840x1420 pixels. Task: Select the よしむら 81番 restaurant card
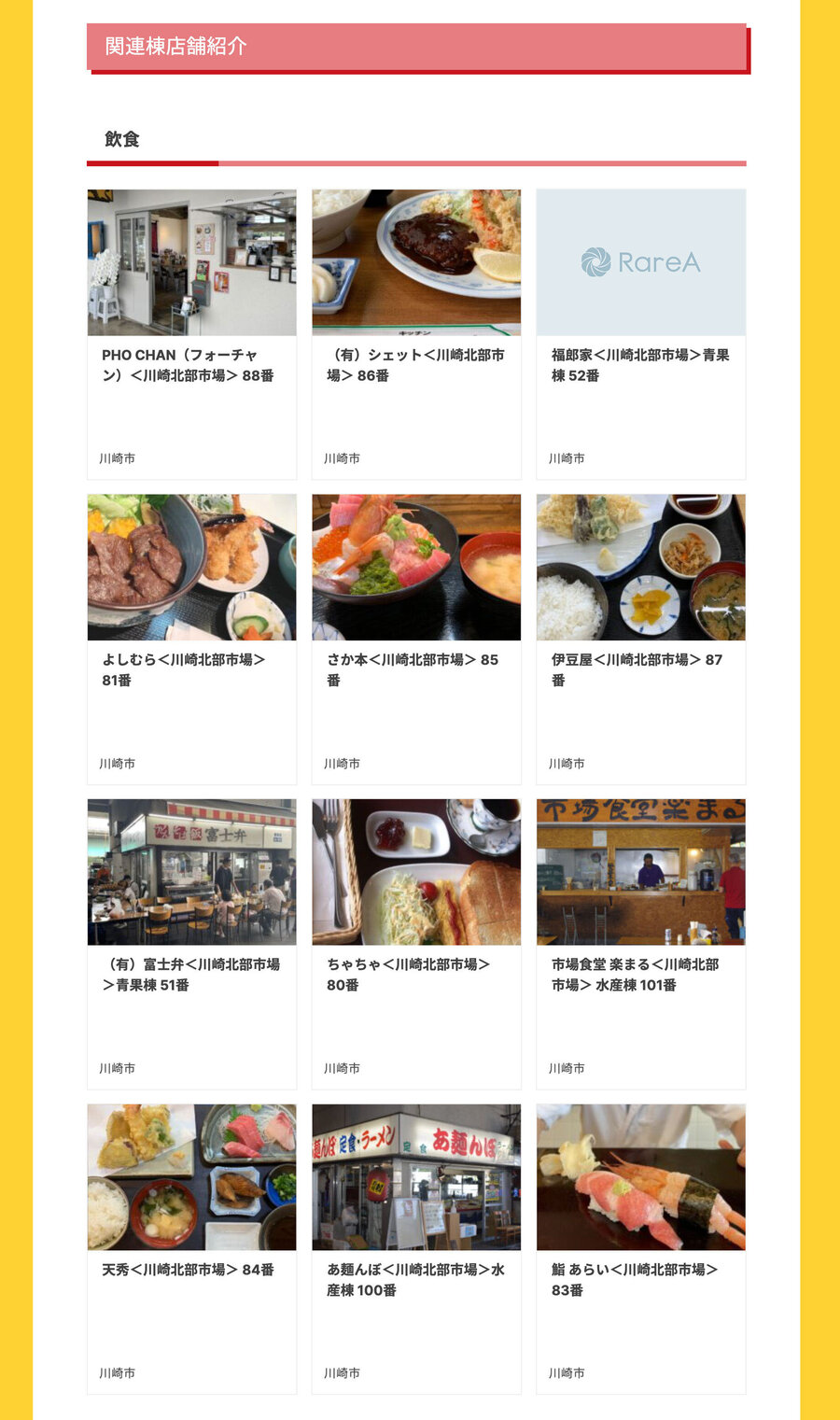pos(191,640)
